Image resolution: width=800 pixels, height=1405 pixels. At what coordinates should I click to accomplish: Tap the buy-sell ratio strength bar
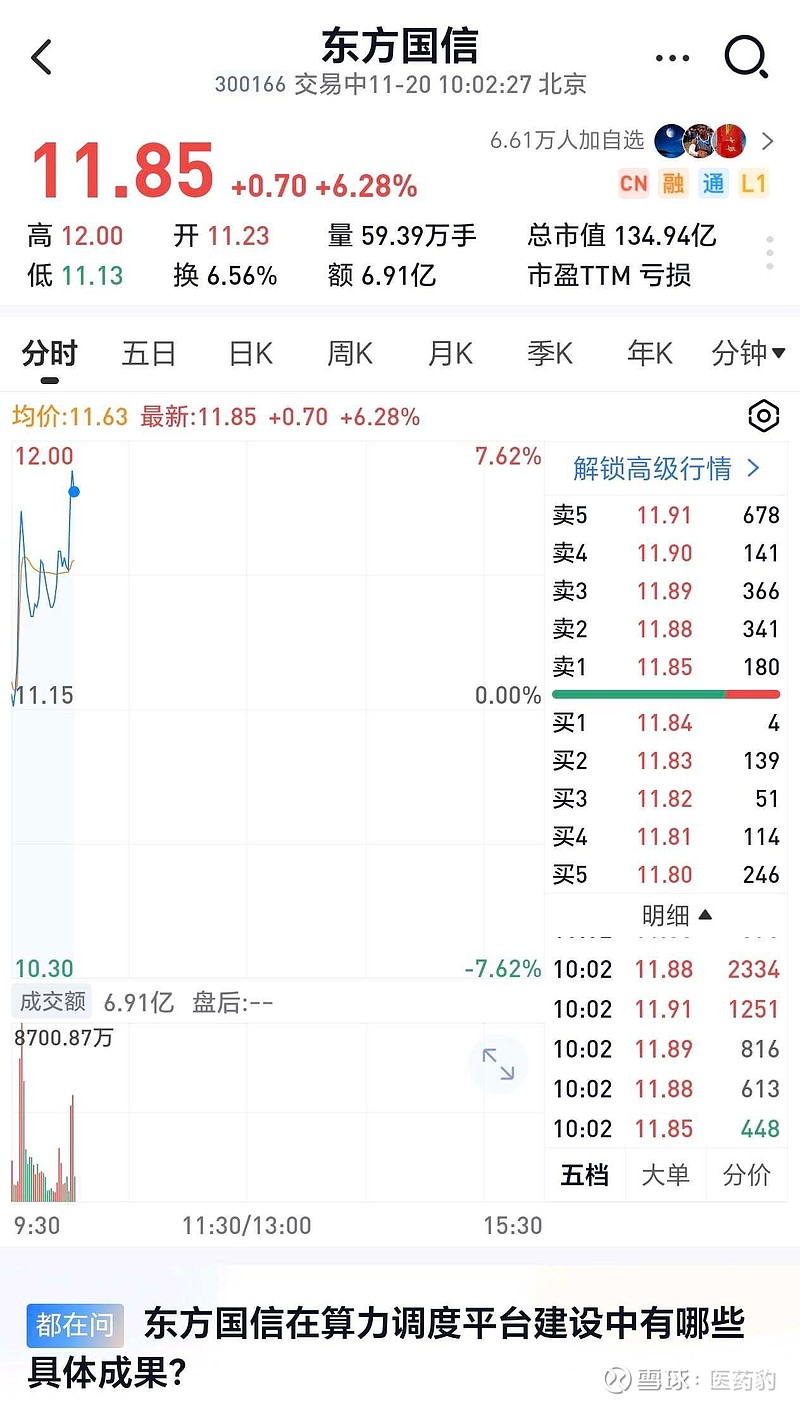tap(666, 693)
